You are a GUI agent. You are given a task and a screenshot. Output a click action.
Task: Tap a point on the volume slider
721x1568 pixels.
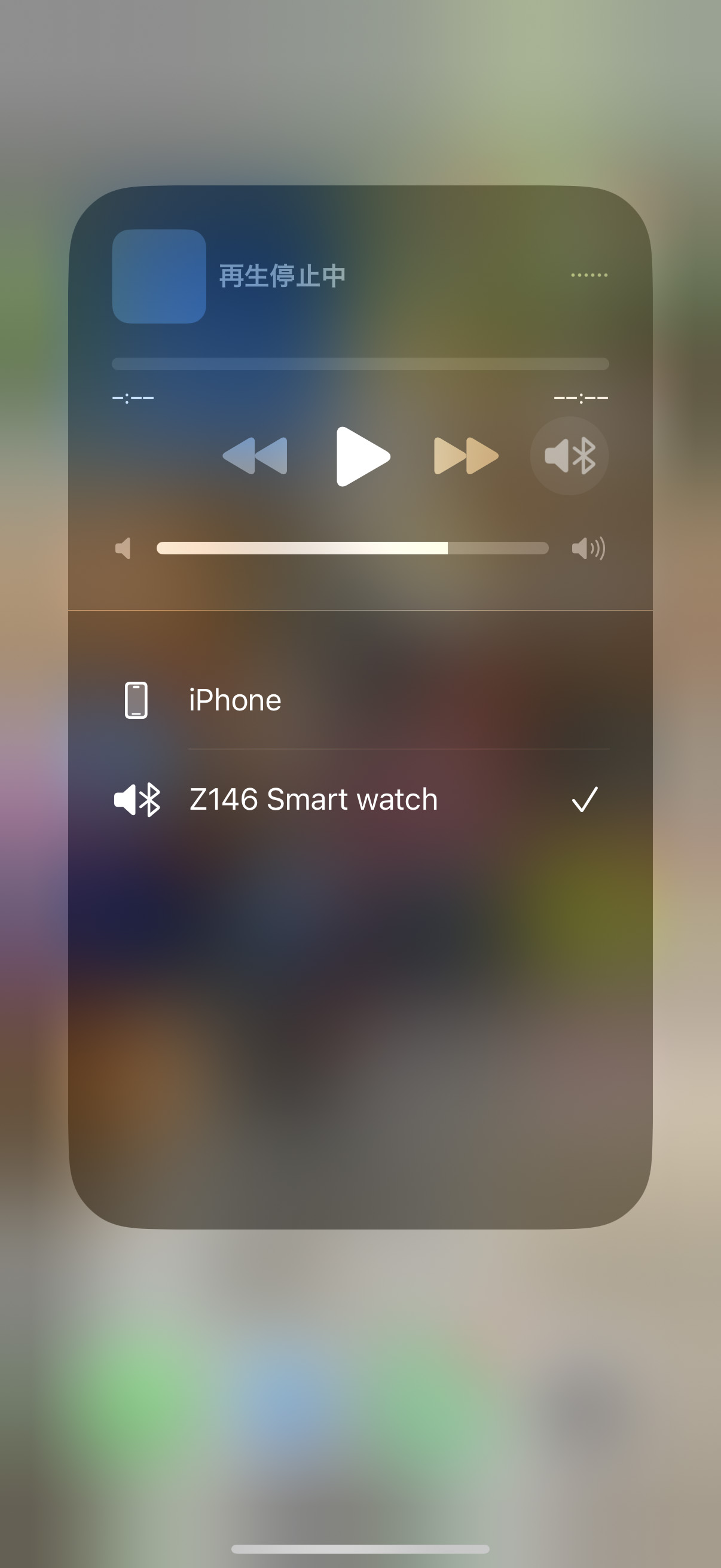352,548
